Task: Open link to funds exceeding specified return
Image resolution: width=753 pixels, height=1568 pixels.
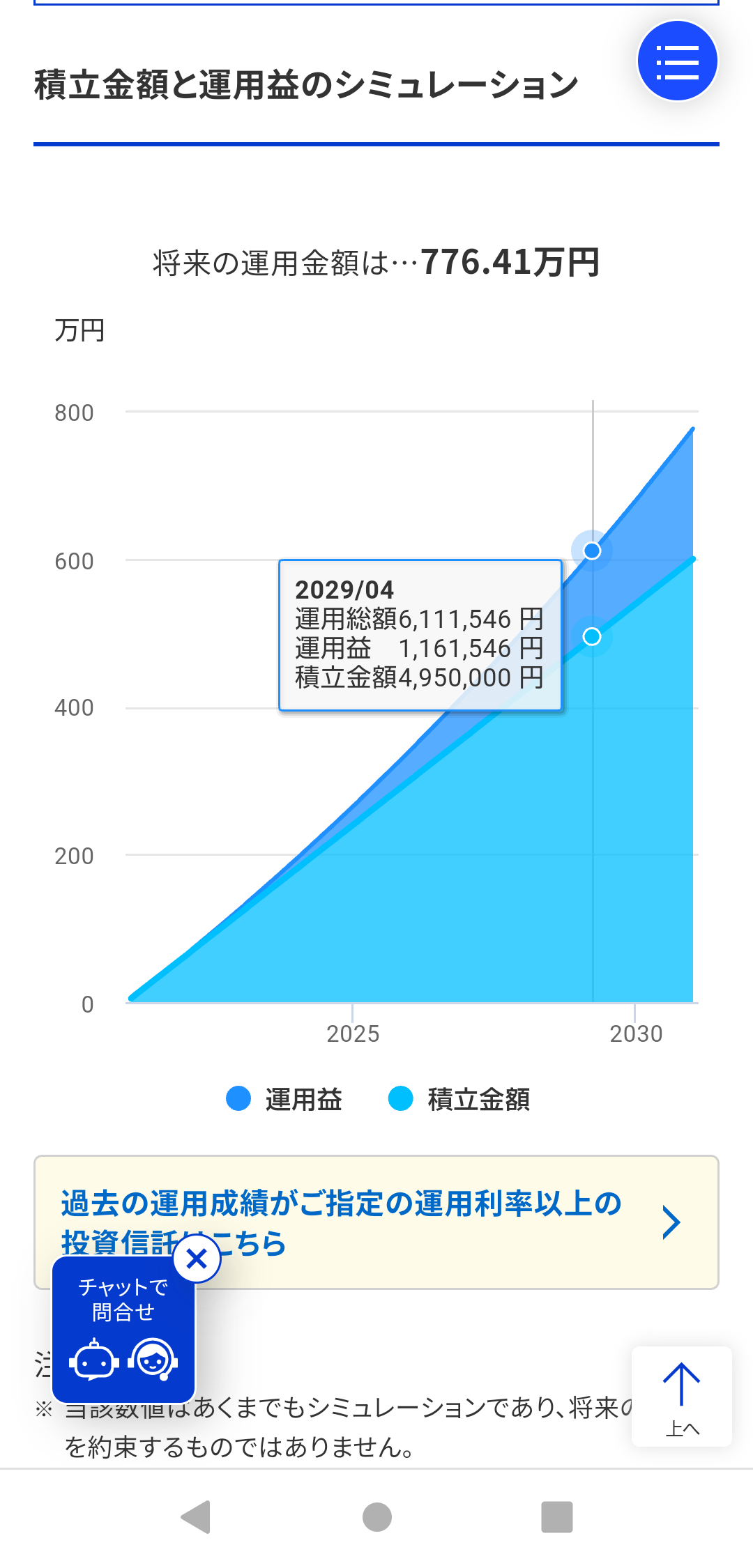Action: click(376, 1222)
